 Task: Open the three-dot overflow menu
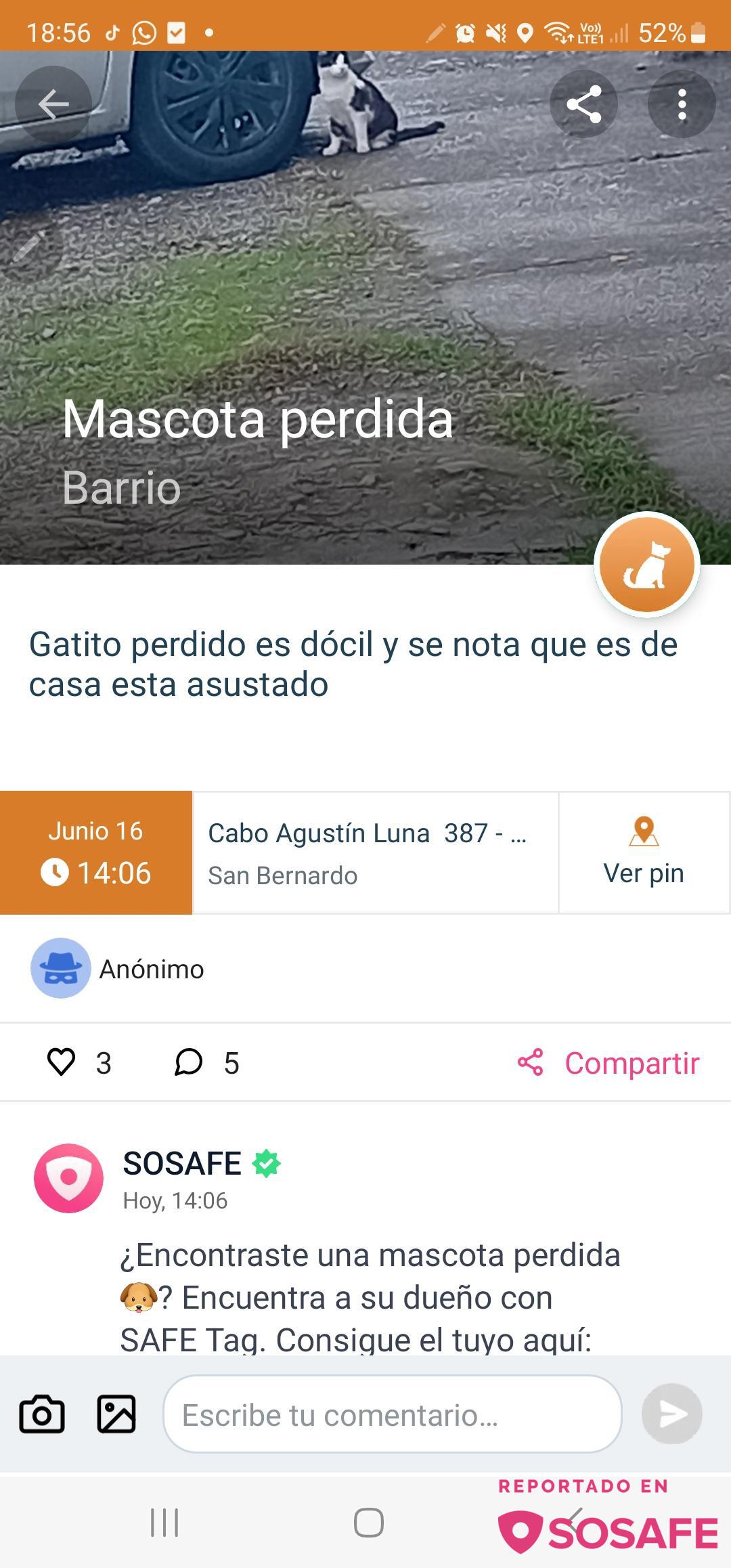tap(682, 104)
